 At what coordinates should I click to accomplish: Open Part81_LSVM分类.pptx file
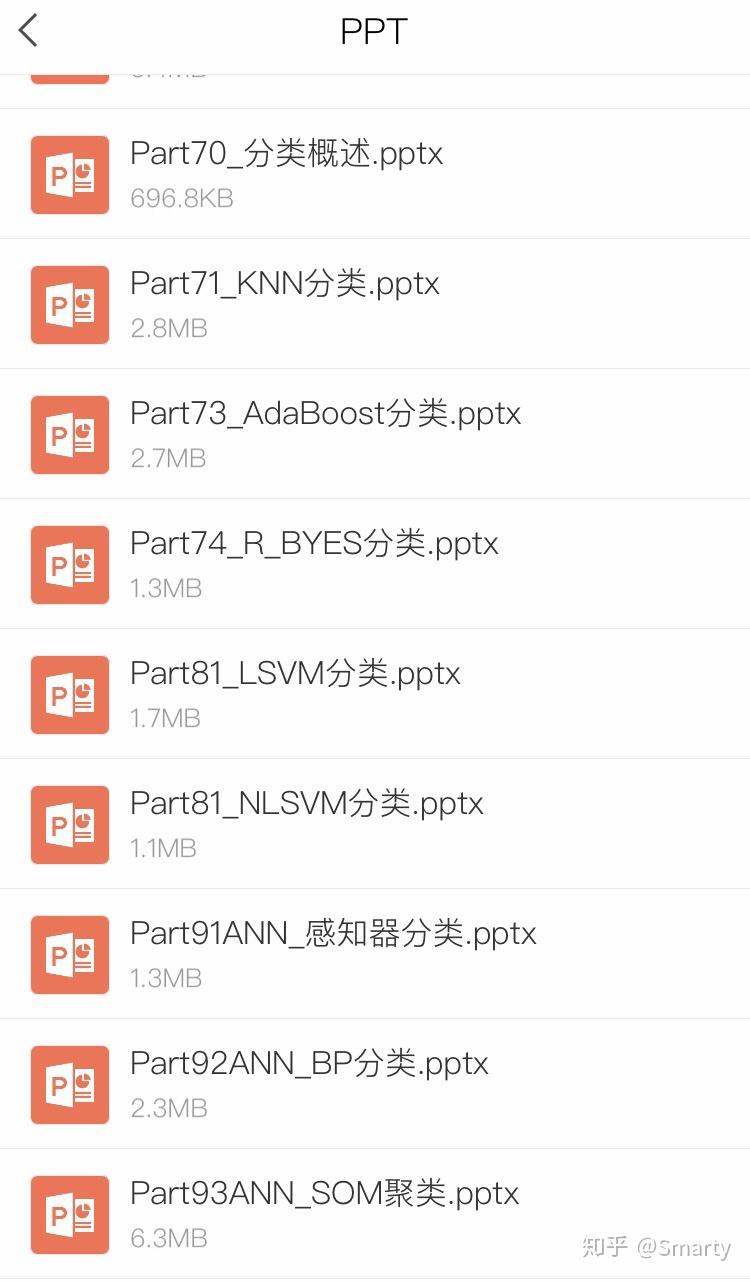pyautogui.click(x=375, y=694)
